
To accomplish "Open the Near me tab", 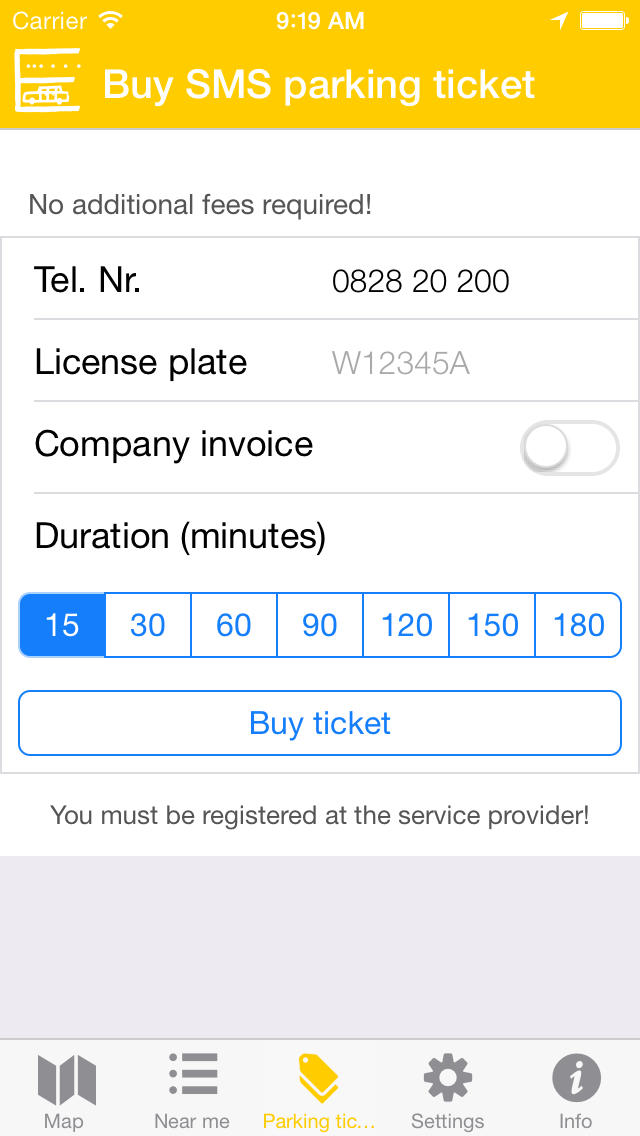I will click(192, 1089).
